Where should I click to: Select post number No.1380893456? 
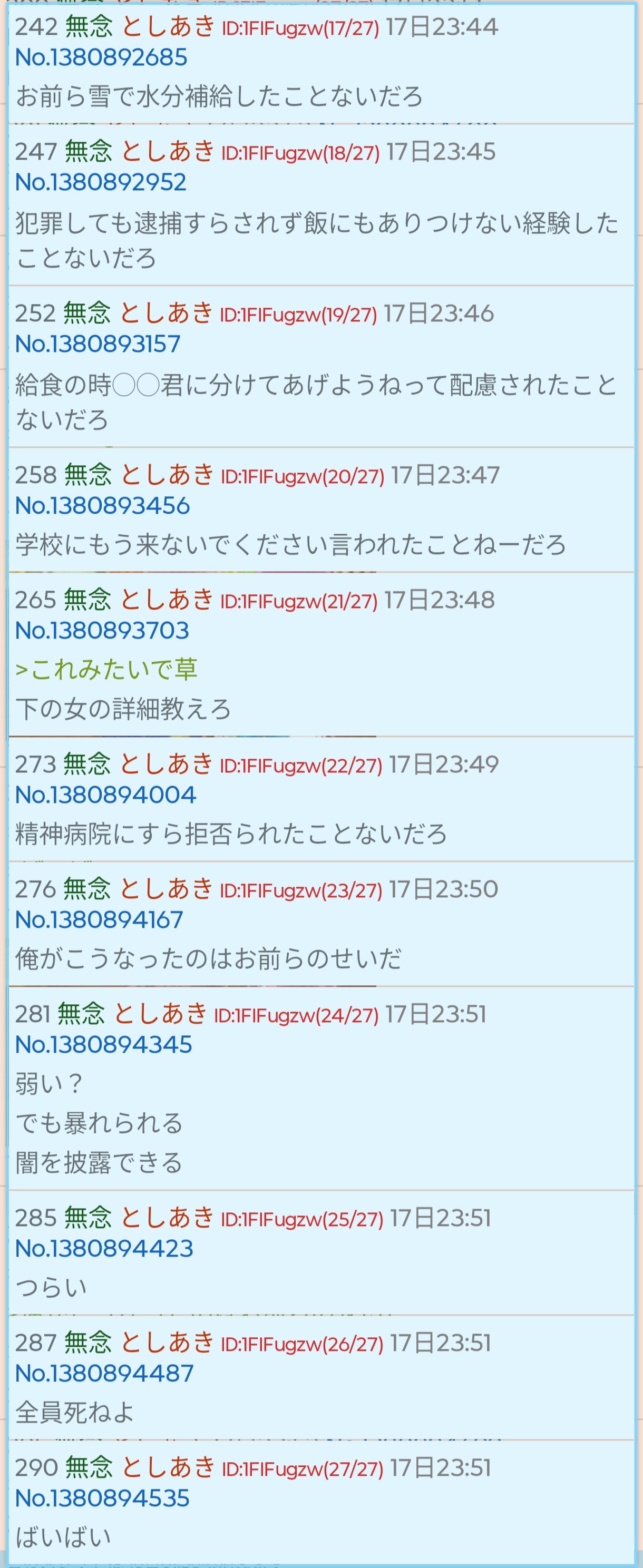(102, 506)
